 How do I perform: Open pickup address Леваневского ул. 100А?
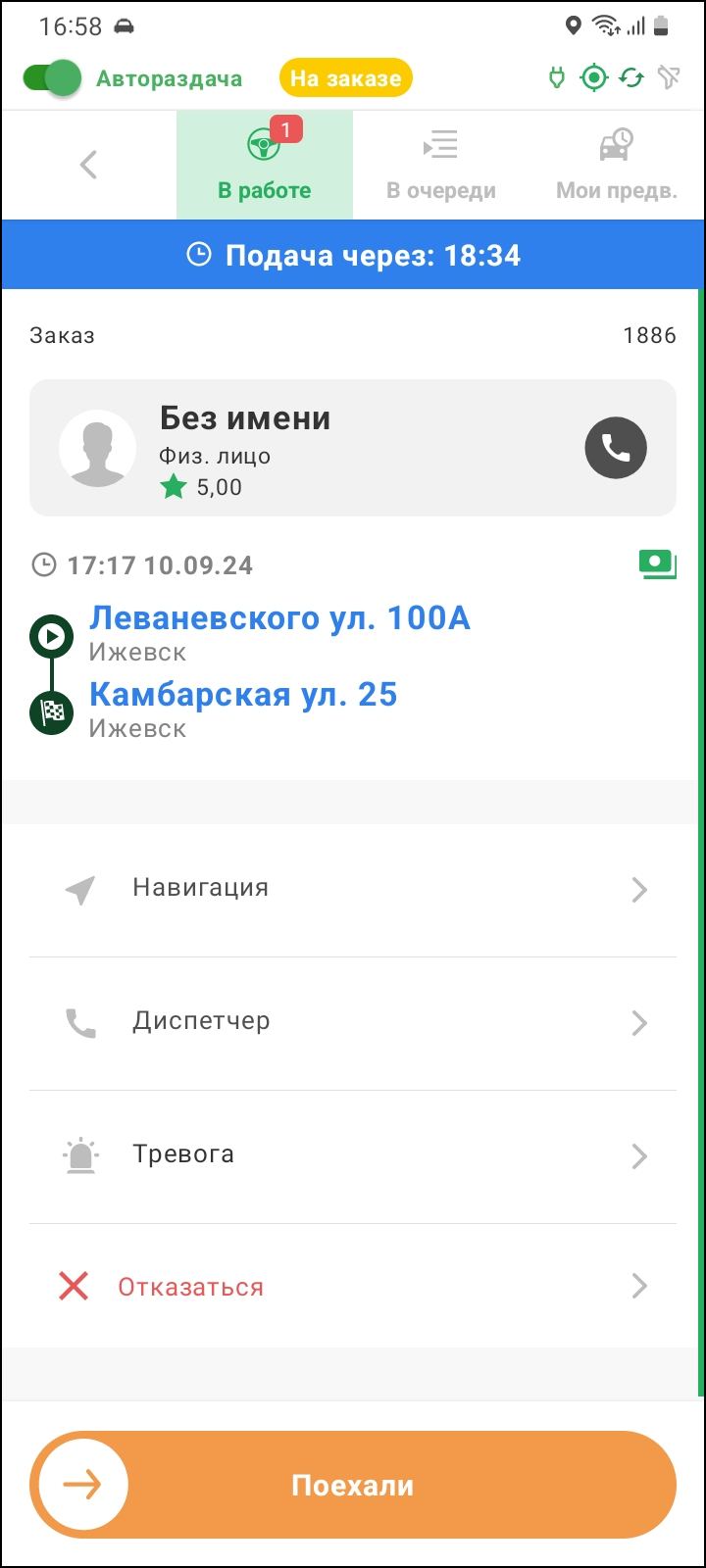(x=279, y=618)
